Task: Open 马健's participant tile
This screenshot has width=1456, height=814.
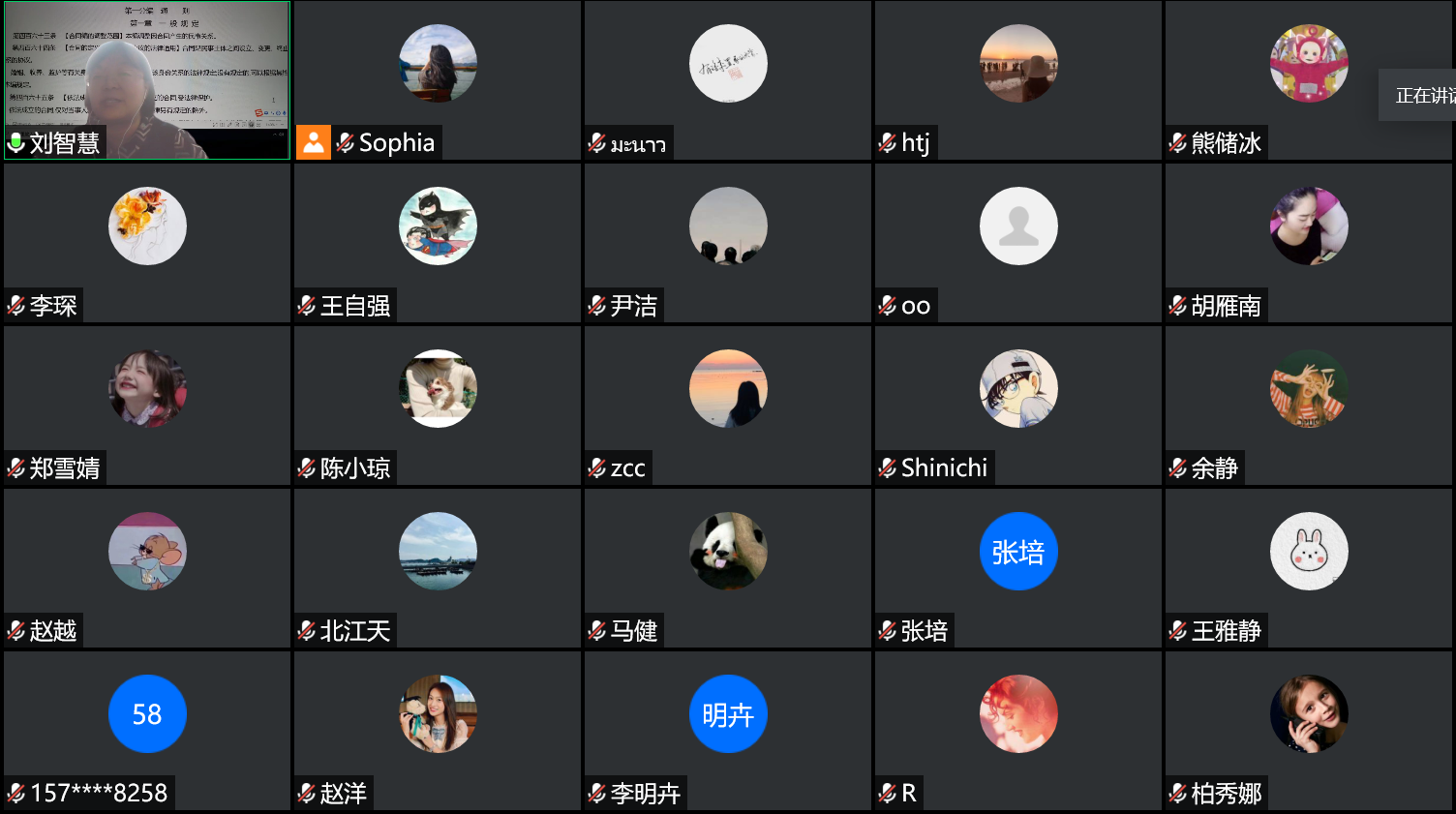Action: tap(728, 567)
